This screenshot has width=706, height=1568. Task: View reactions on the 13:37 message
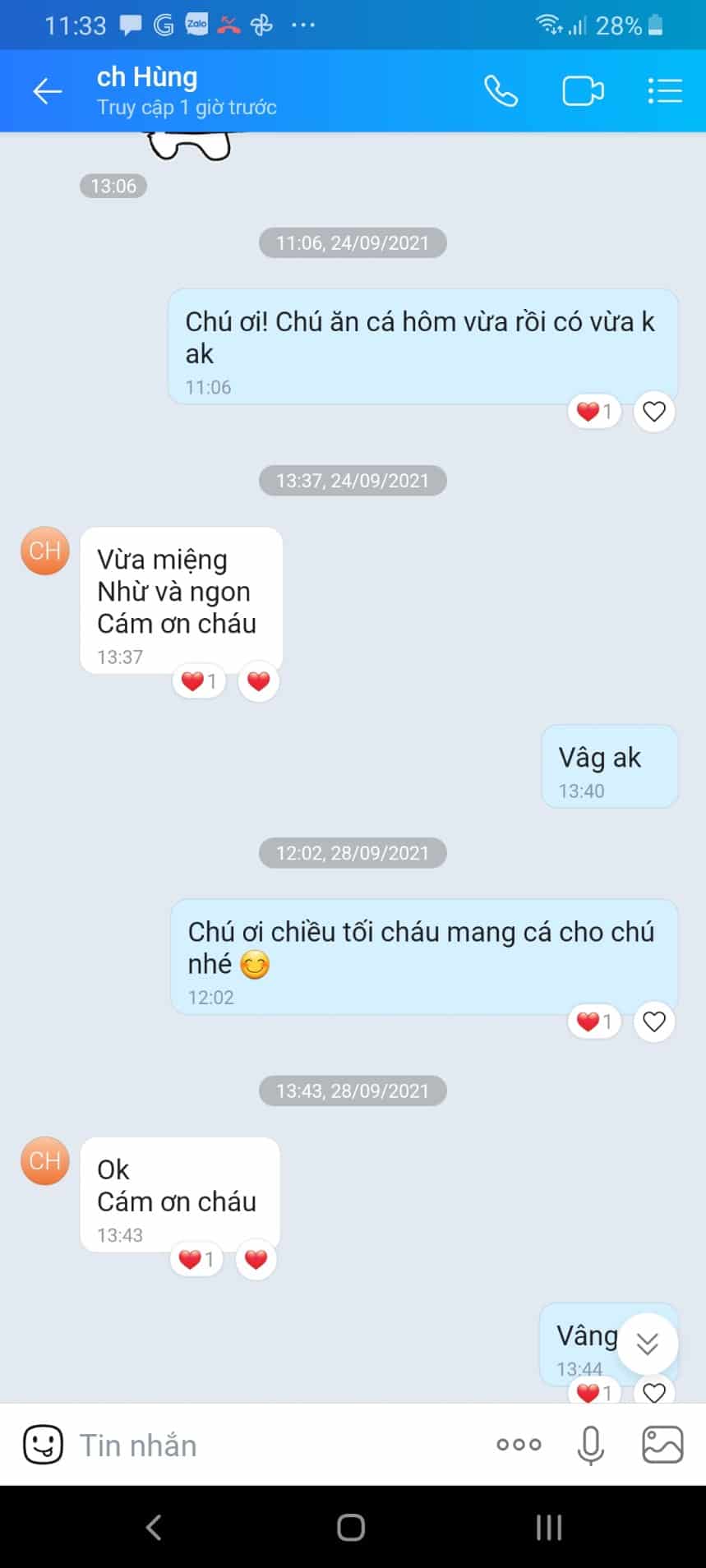pos(199,681)
